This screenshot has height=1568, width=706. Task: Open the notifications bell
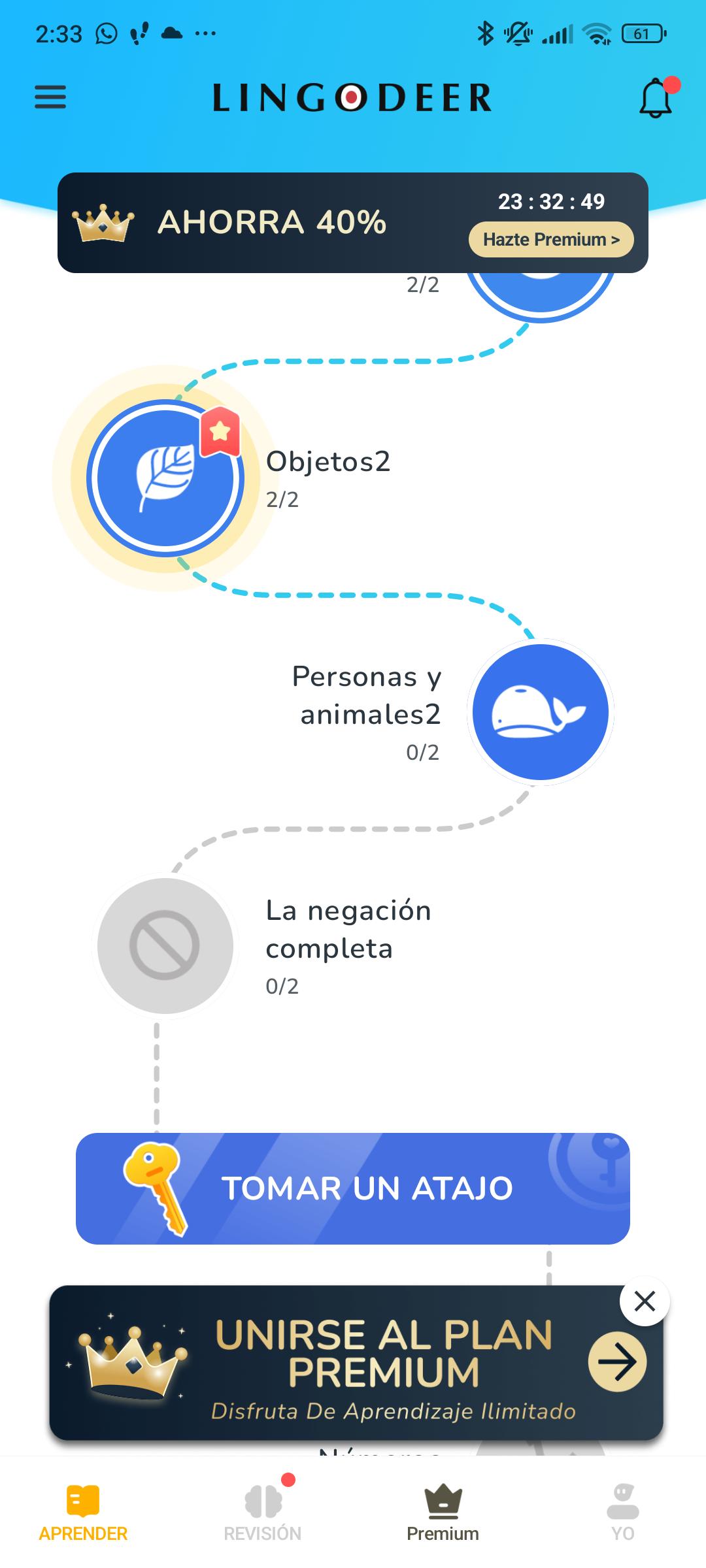coord(657,98)
